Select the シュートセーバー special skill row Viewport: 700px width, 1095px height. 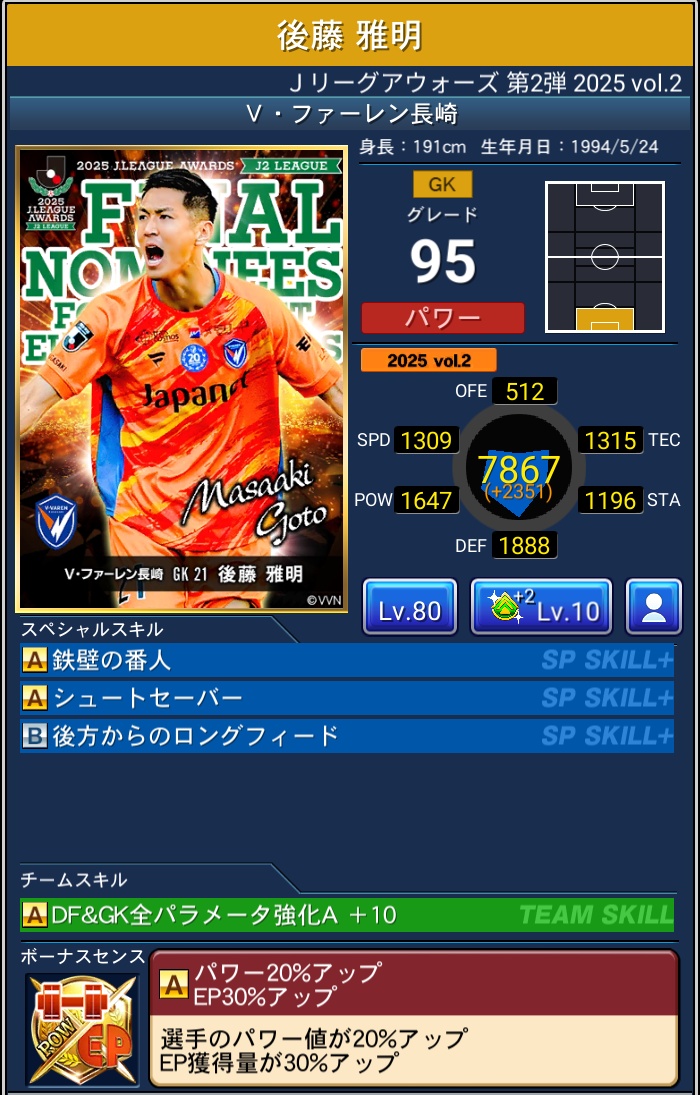(x=347, y=698)
